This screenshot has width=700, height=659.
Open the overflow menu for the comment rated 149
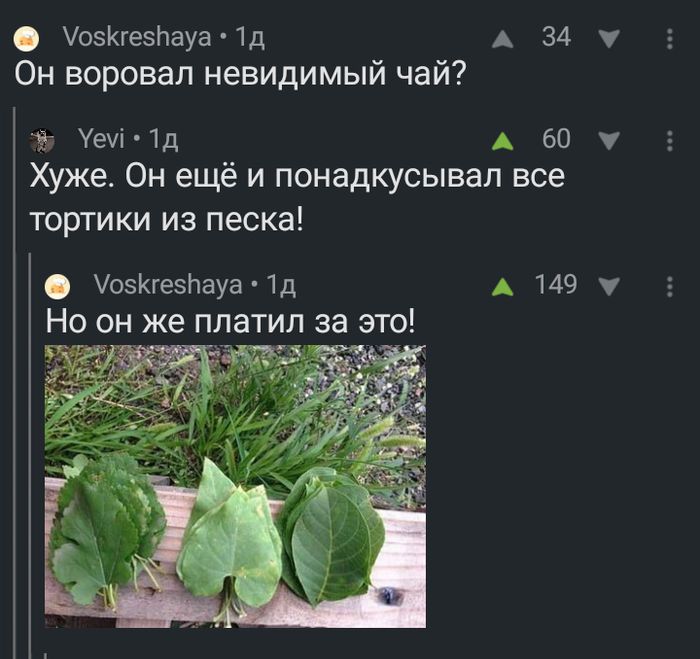[x=669, y=288]
